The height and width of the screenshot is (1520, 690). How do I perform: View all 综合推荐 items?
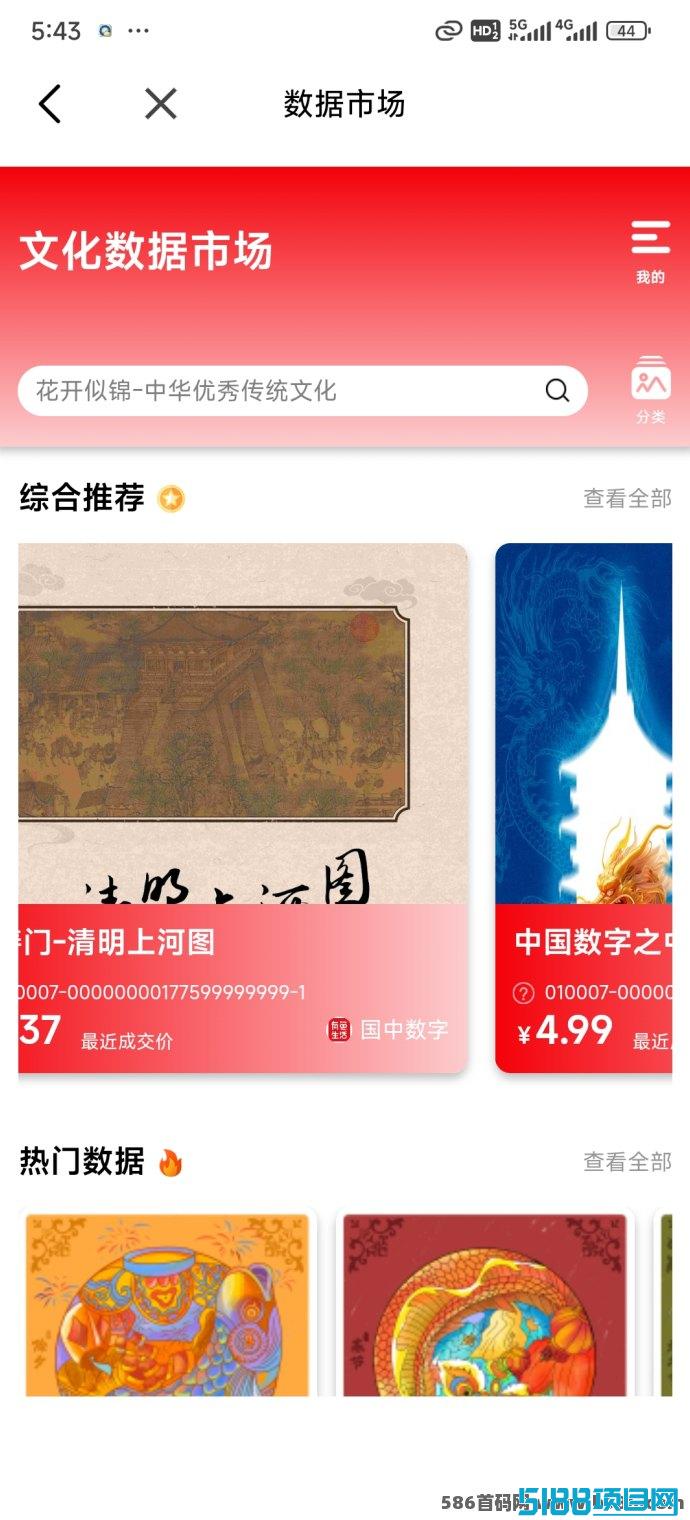point(627,498)
